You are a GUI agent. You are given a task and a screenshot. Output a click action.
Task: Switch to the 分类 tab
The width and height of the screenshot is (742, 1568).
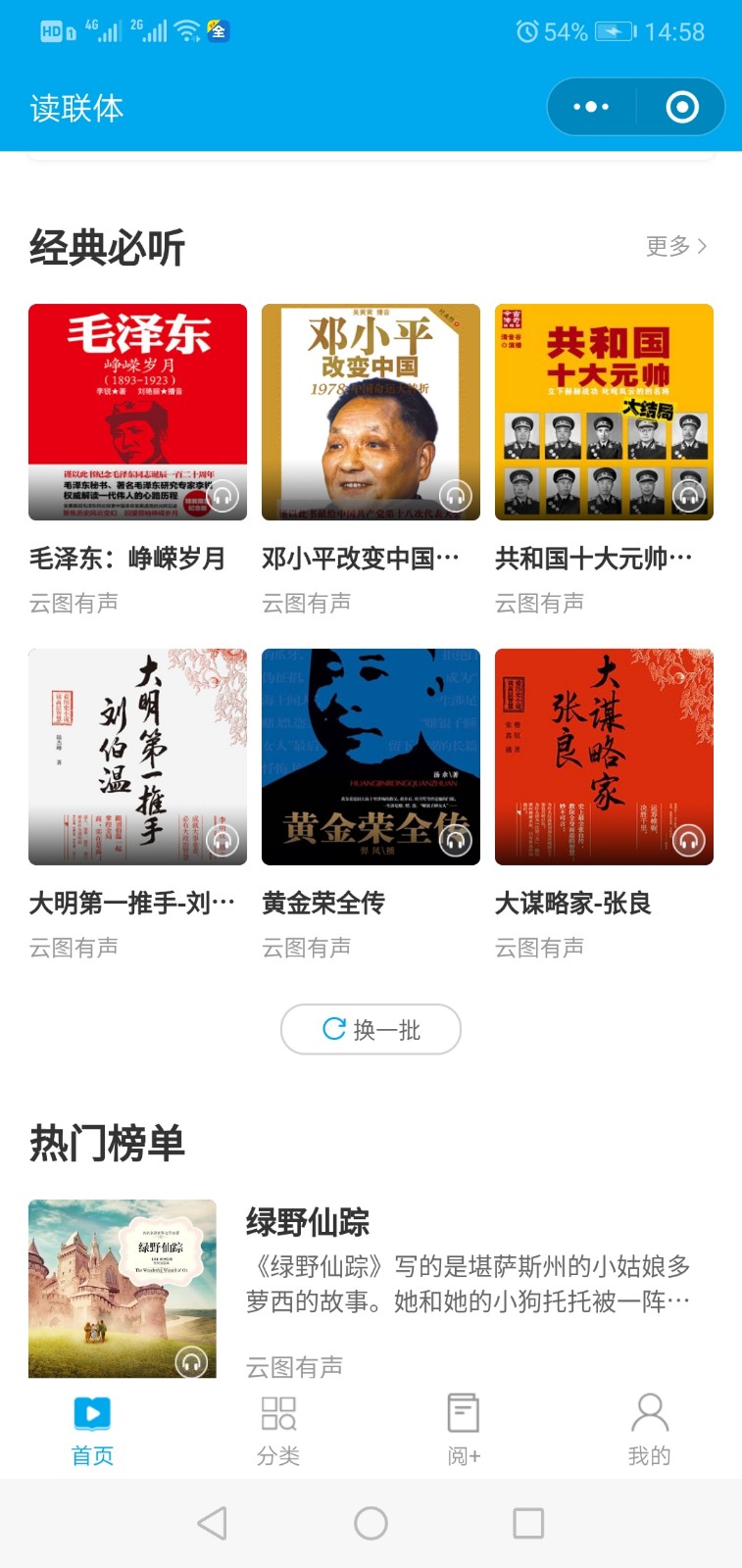click(278, 1430)
